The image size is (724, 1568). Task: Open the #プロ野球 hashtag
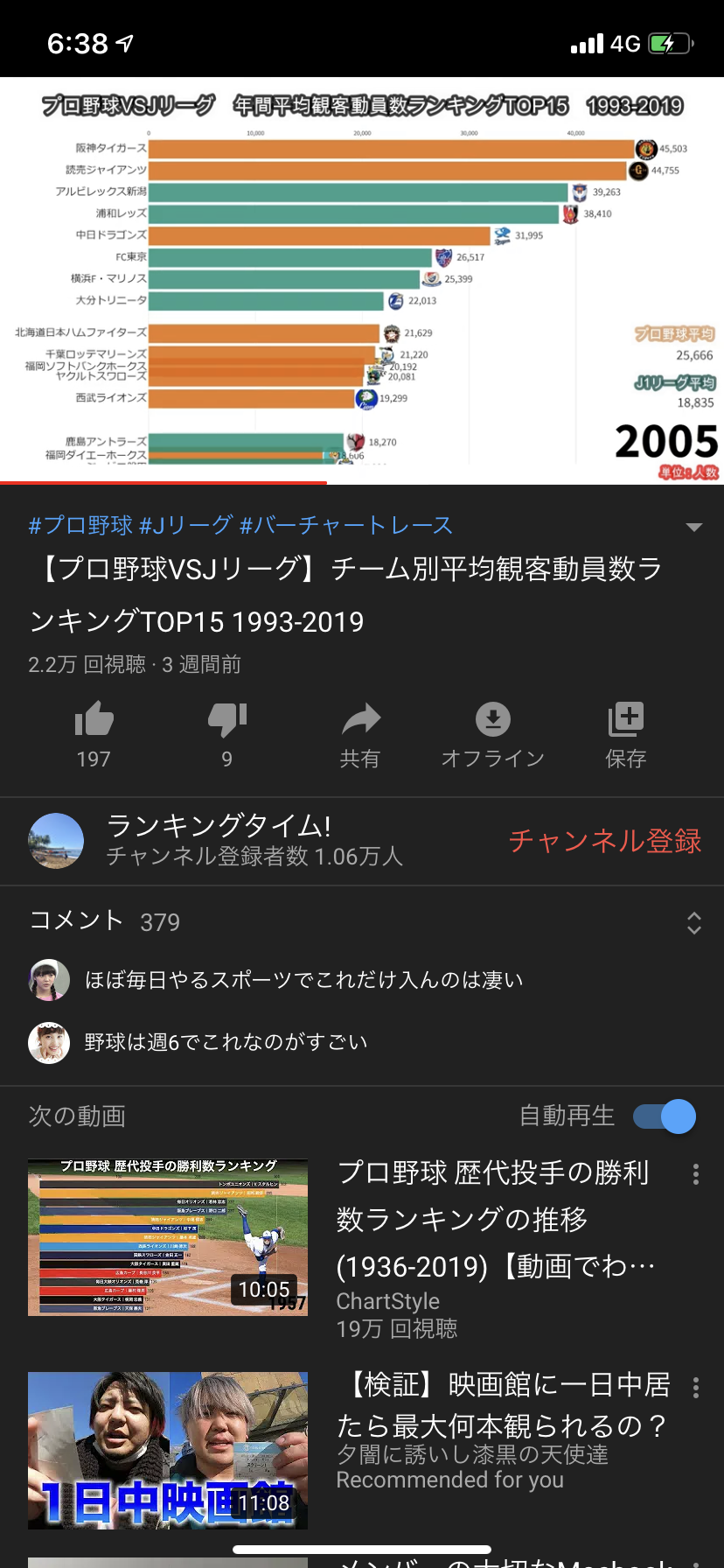click(x=80, y=525)
